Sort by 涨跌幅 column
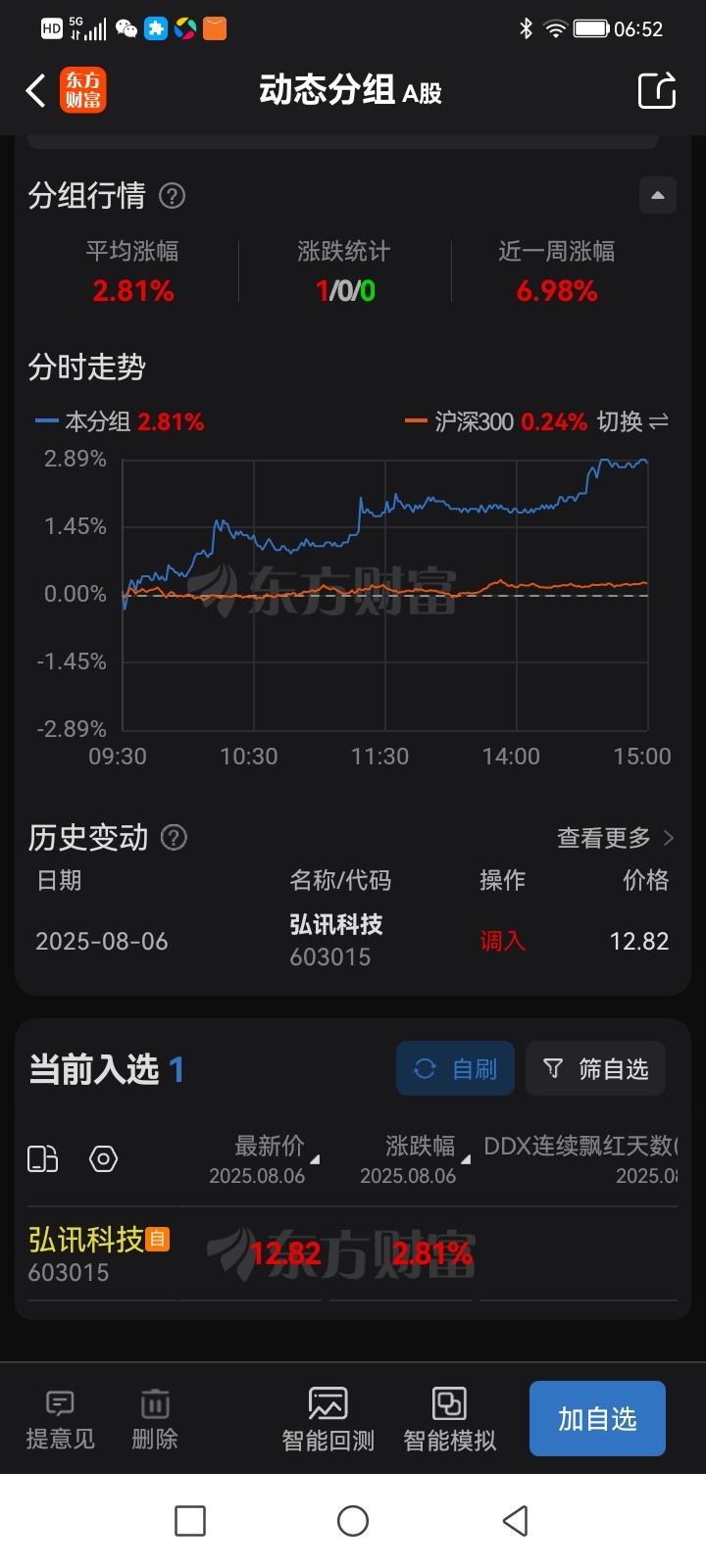The height and width of the screenshot is (1568, 706). click(414, 1159)
